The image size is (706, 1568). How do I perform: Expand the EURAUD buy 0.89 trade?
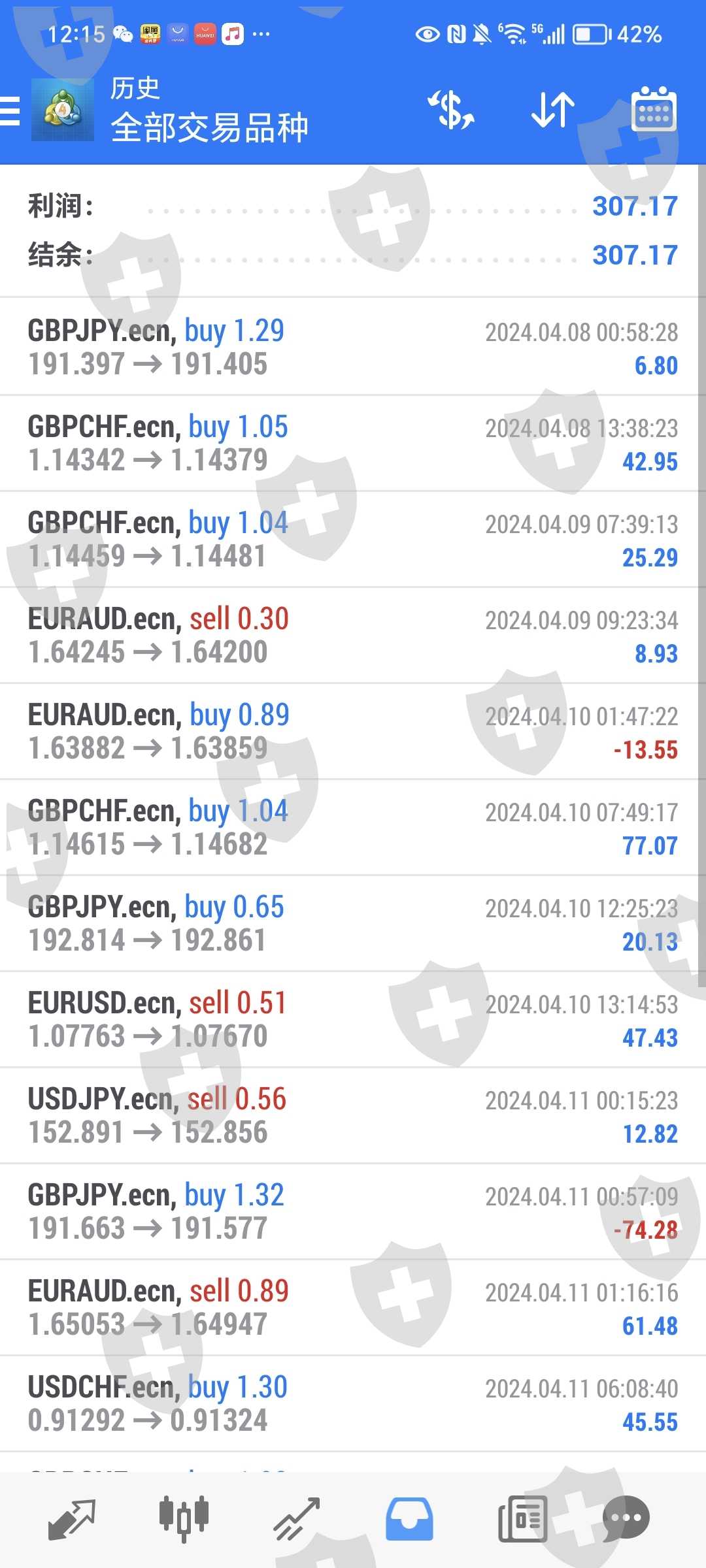click(x=353, y=732)
